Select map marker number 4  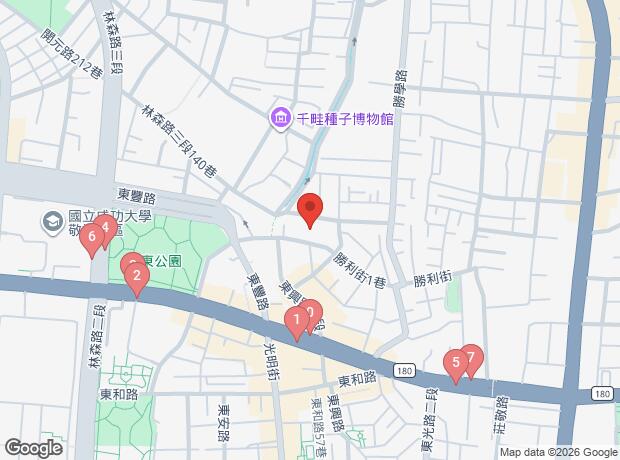(x=106, y=231)
